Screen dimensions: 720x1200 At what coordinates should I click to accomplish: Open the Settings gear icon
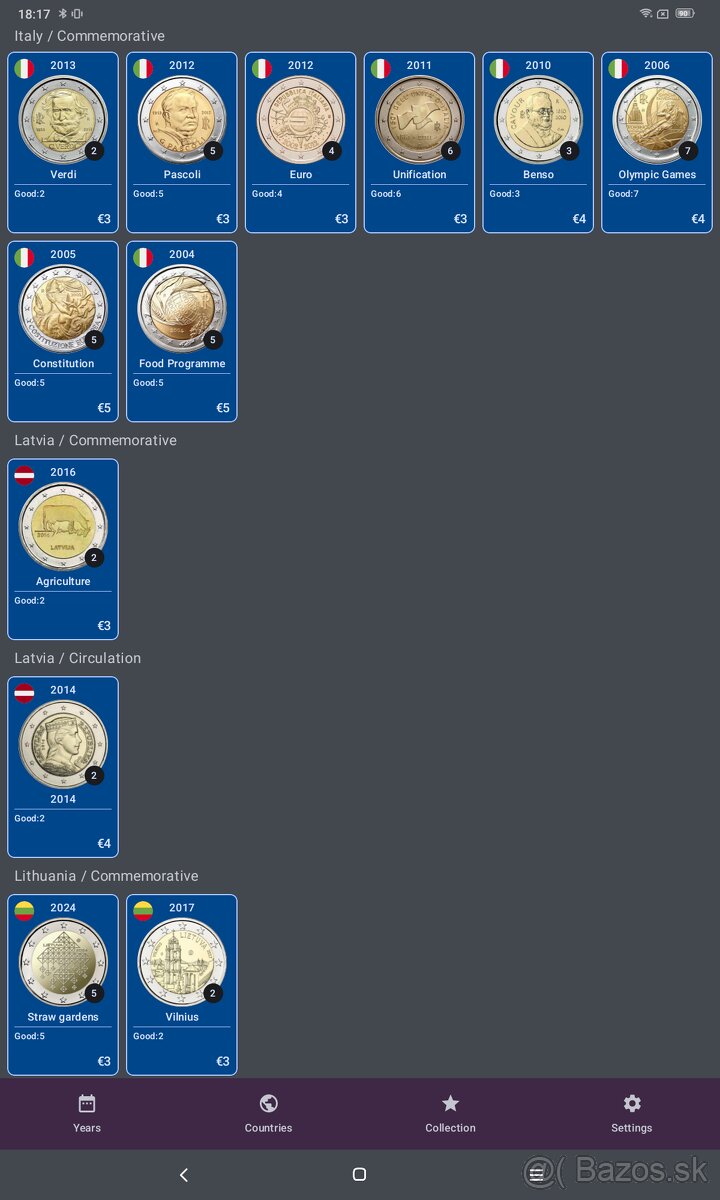[x=631, y=1103]
